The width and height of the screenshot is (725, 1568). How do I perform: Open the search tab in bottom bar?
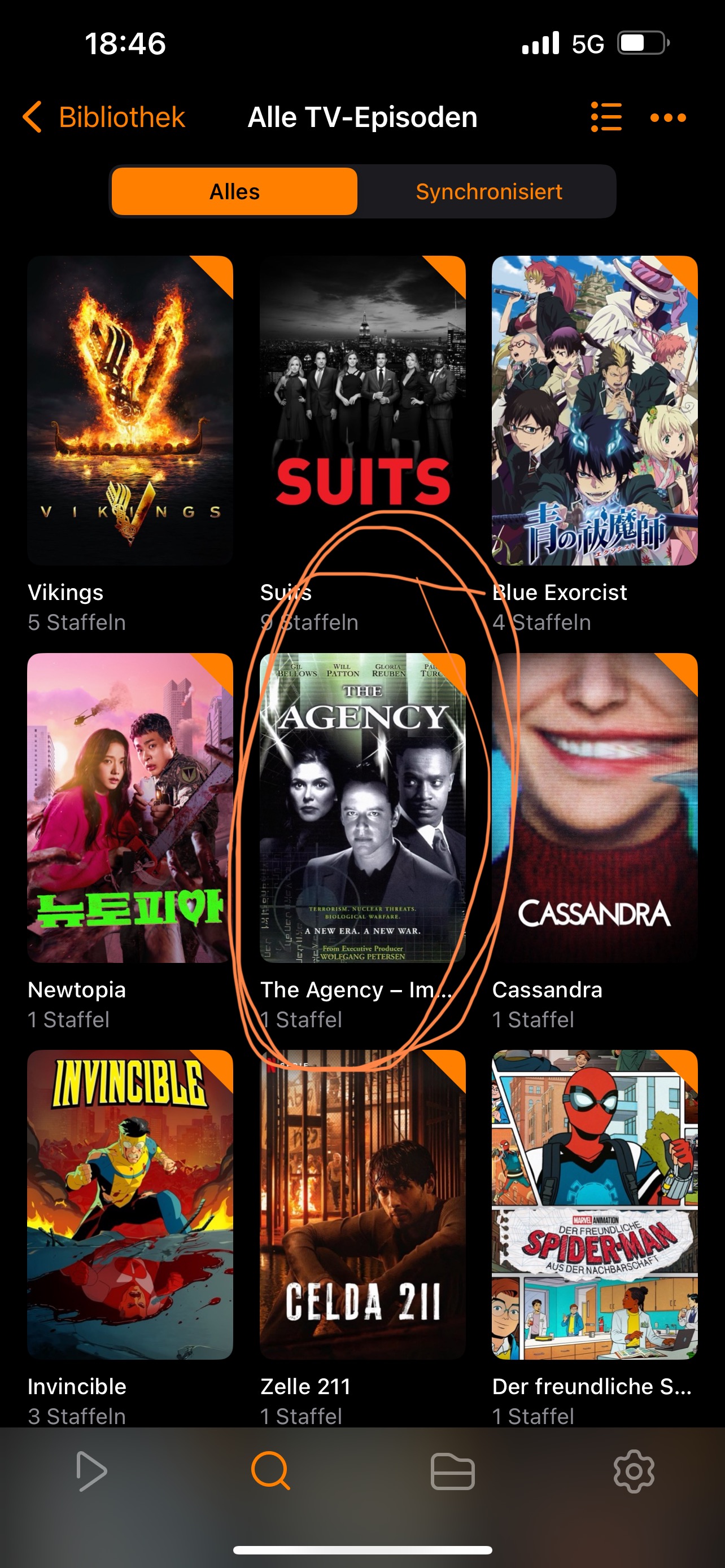point(270,1471)
